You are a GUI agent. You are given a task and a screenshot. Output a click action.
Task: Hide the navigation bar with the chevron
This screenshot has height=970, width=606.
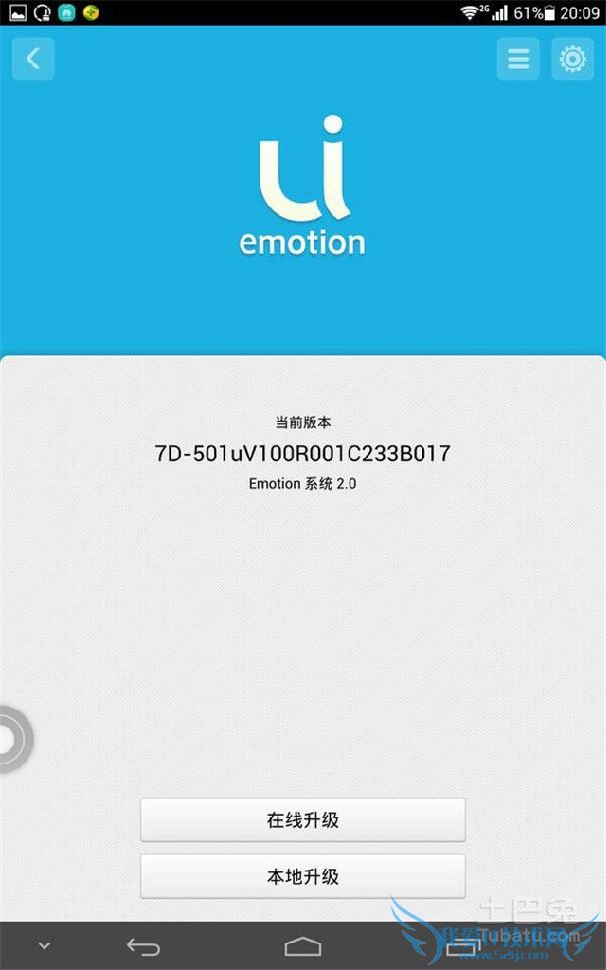[43, 946]
